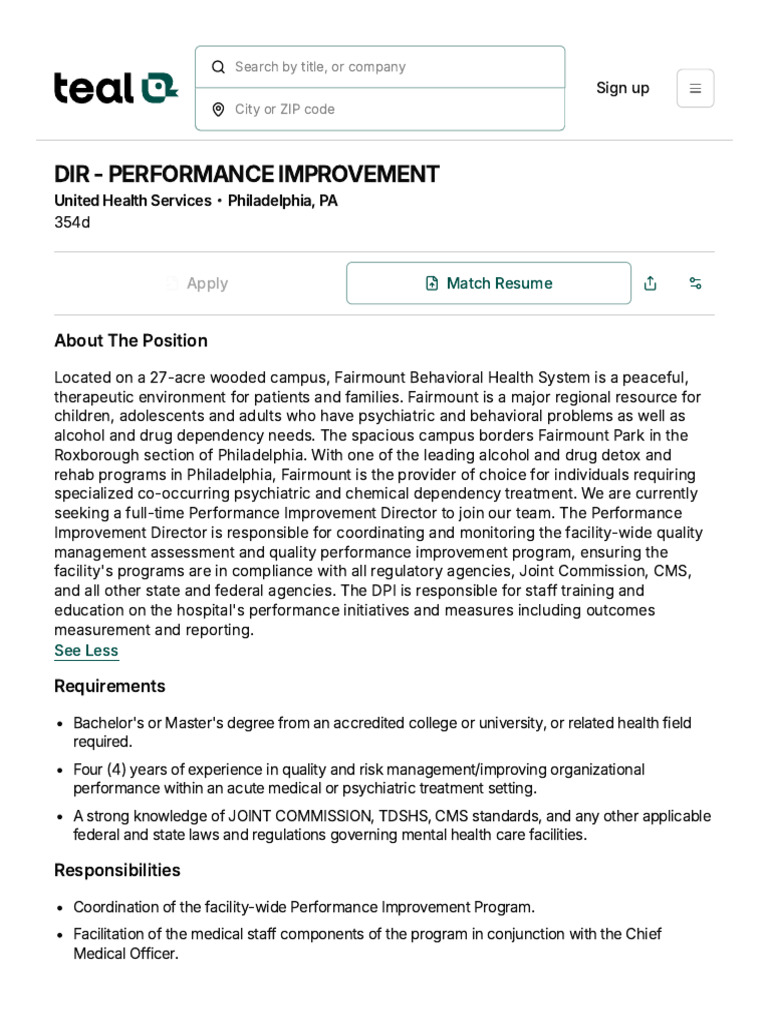Tap Match Resume button

[x=488, y=283]
